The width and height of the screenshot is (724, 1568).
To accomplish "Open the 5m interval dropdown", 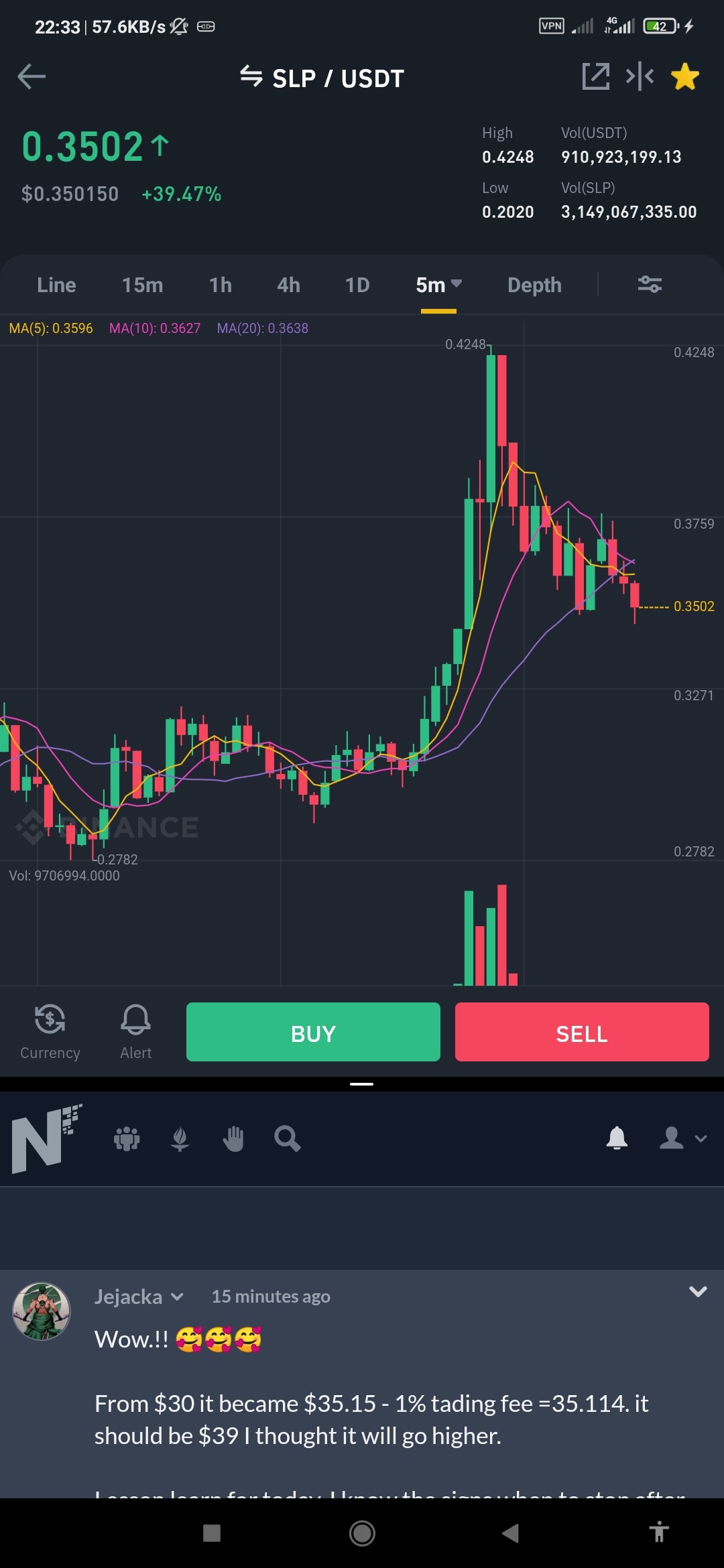I will coord(438,285).
